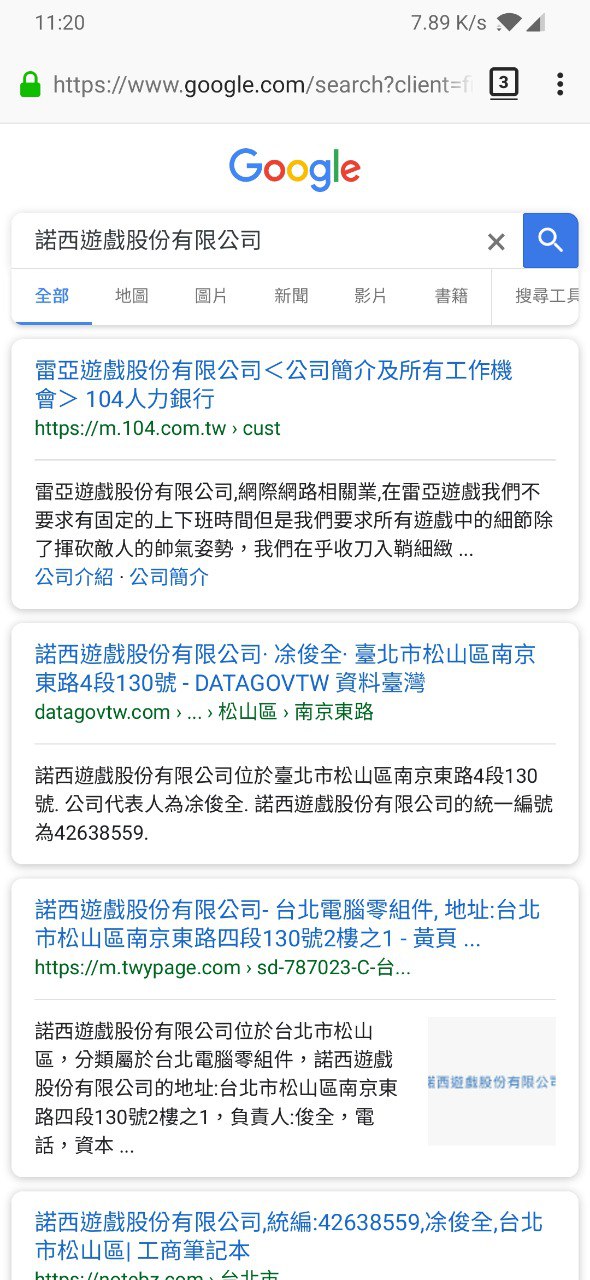Open 搜尋工具 search tools

546,296
